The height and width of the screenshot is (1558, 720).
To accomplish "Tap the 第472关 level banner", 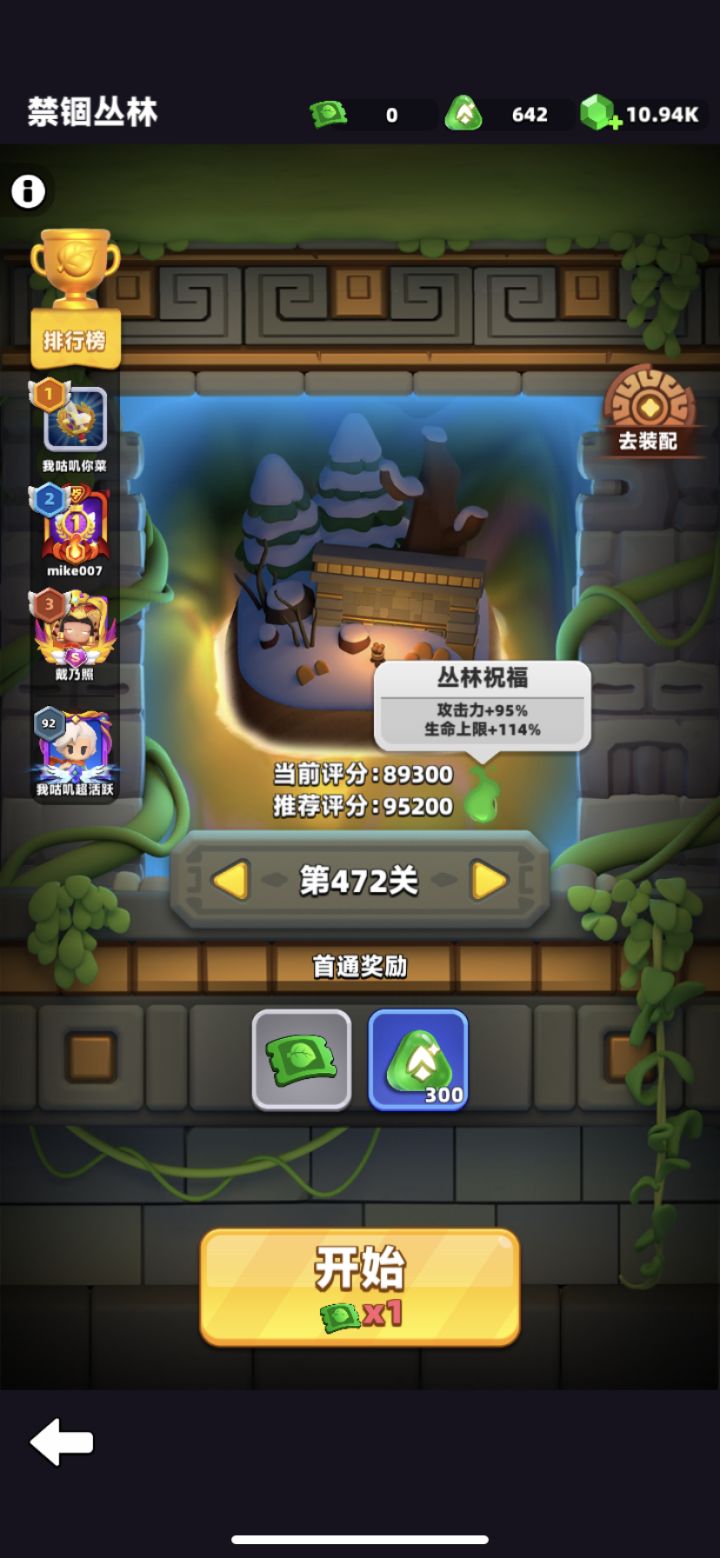I will (360, 878).
